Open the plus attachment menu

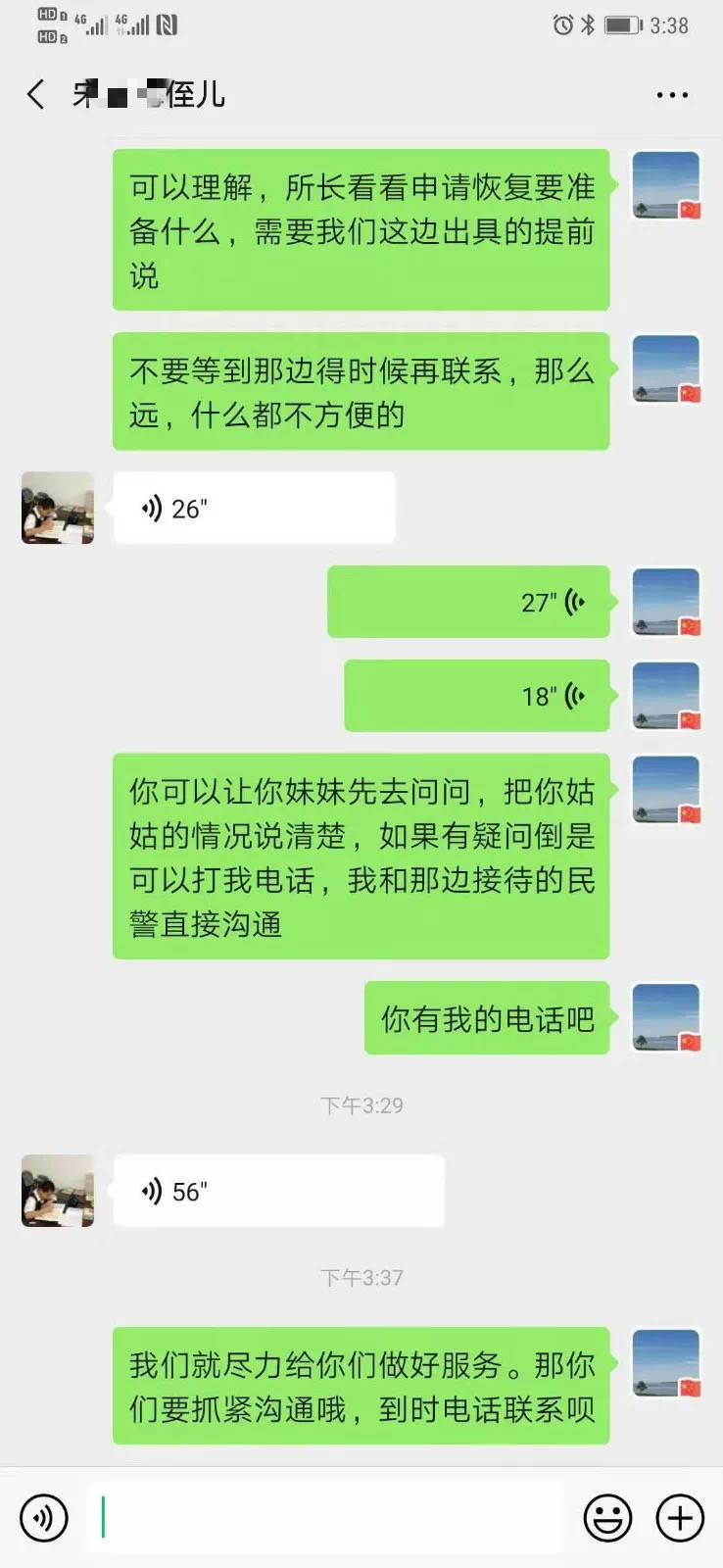[x=680, y=1518]
